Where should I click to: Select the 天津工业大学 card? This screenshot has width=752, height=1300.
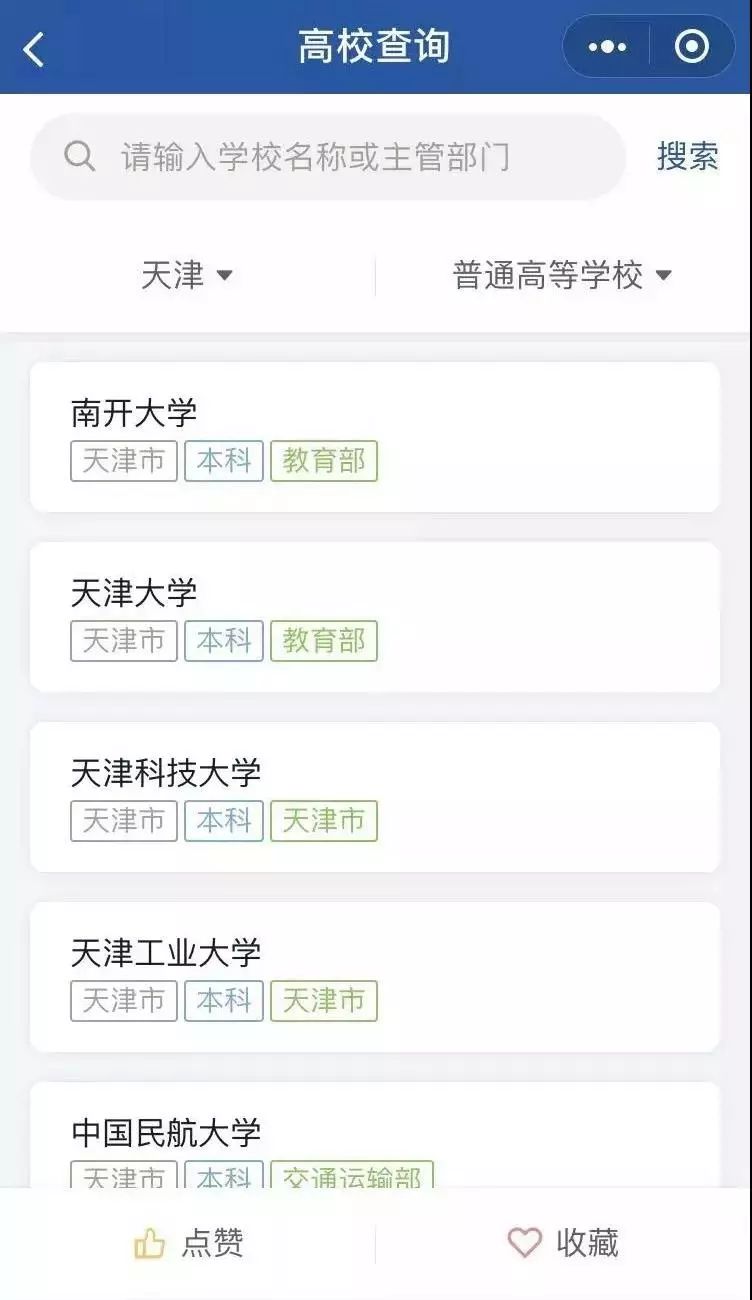pyautogui.click(x=375, y=970)
